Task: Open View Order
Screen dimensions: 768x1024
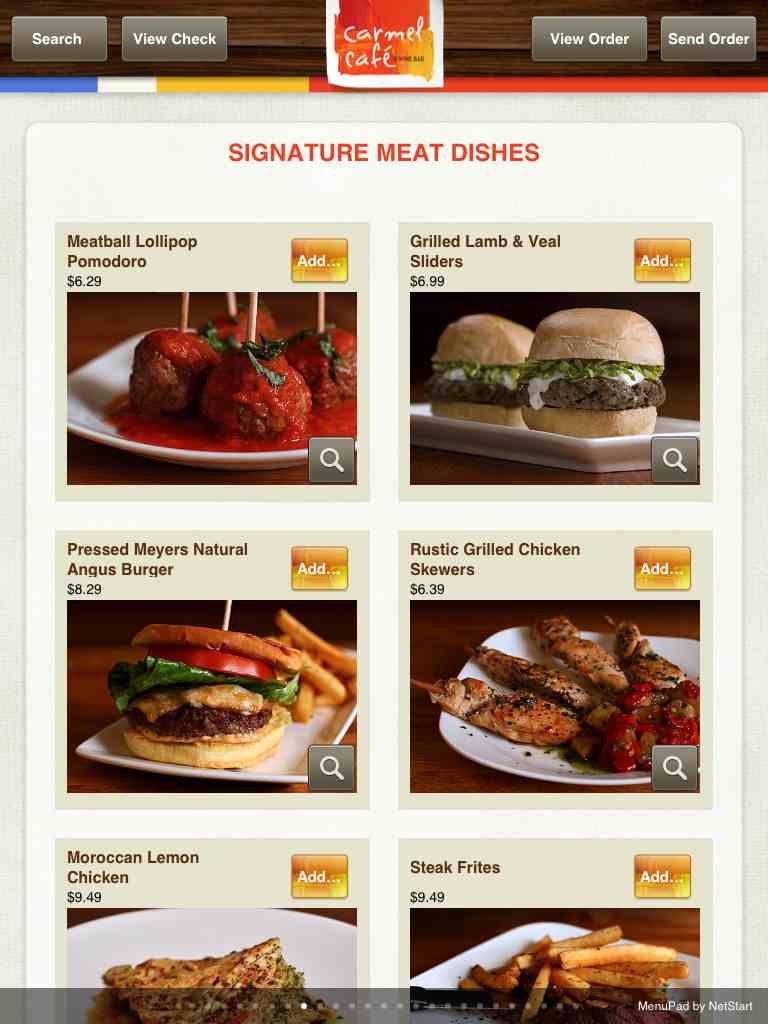Action: tap(589, 39)
